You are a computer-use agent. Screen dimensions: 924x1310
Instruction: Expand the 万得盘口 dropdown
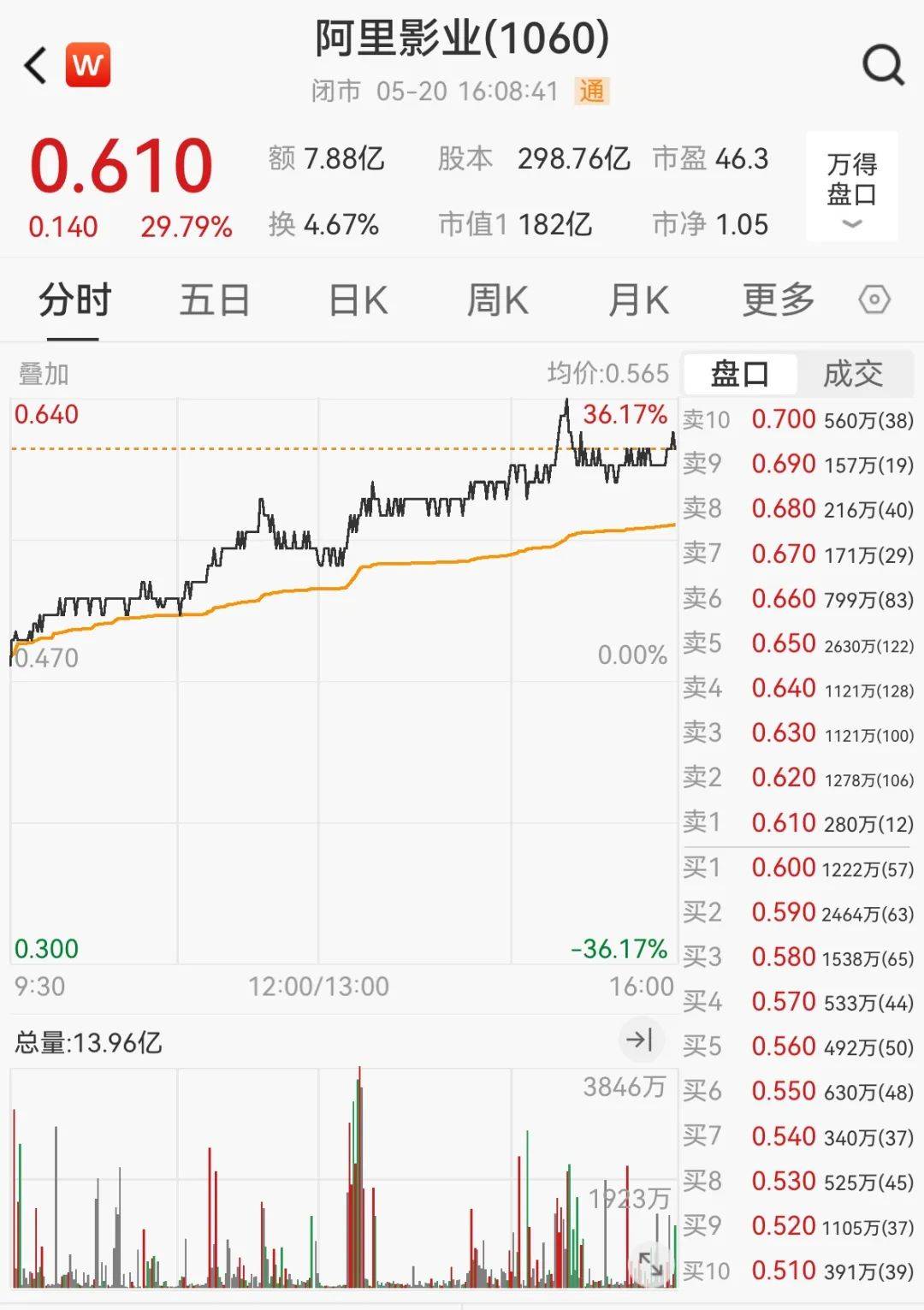point(851,187)
